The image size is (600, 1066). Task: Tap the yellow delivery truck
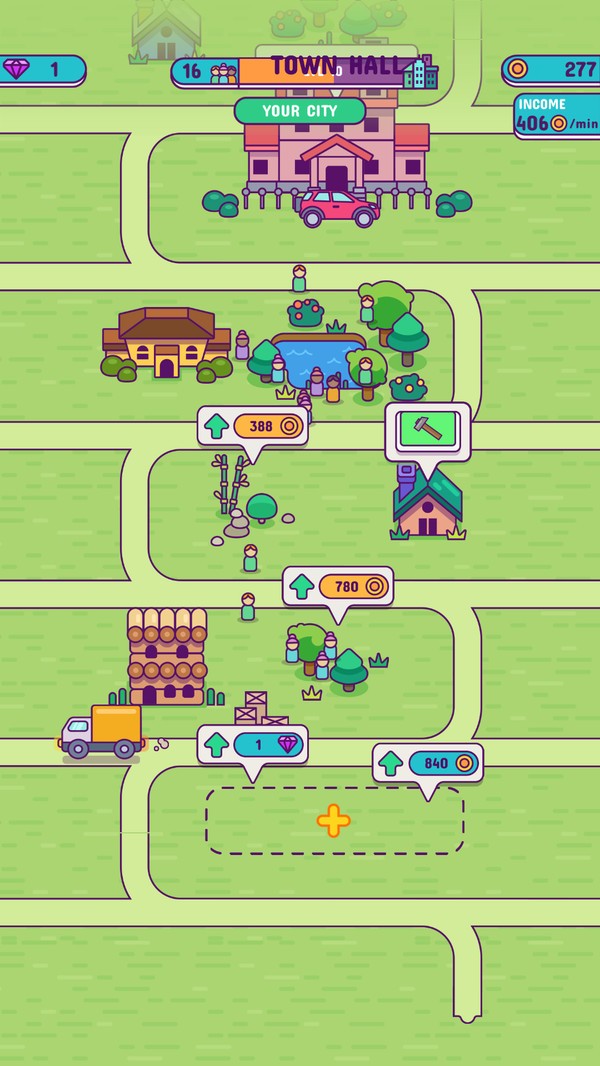[x=101, y=731]
